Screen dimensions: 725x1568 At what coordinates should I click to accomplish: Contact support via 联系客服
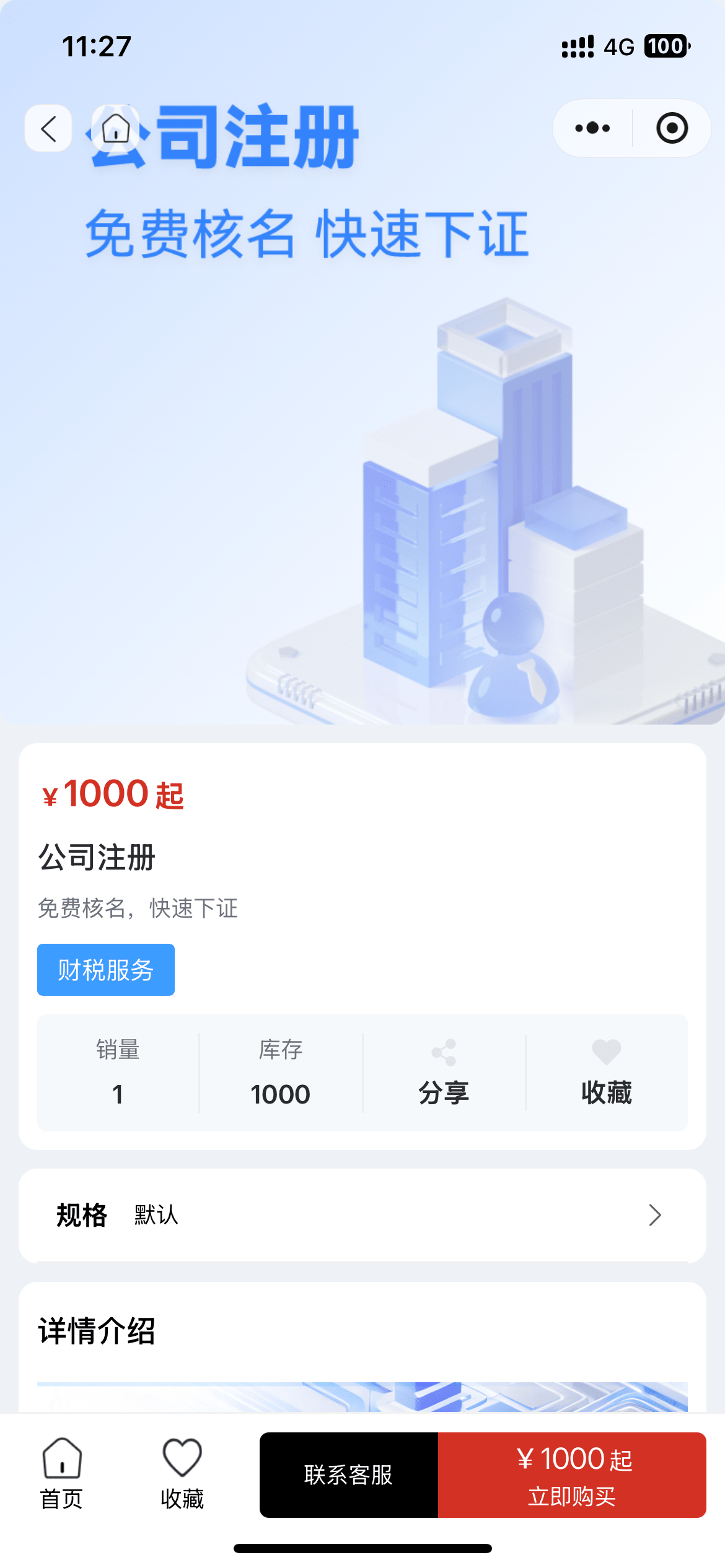click(x=349, y=1475)
